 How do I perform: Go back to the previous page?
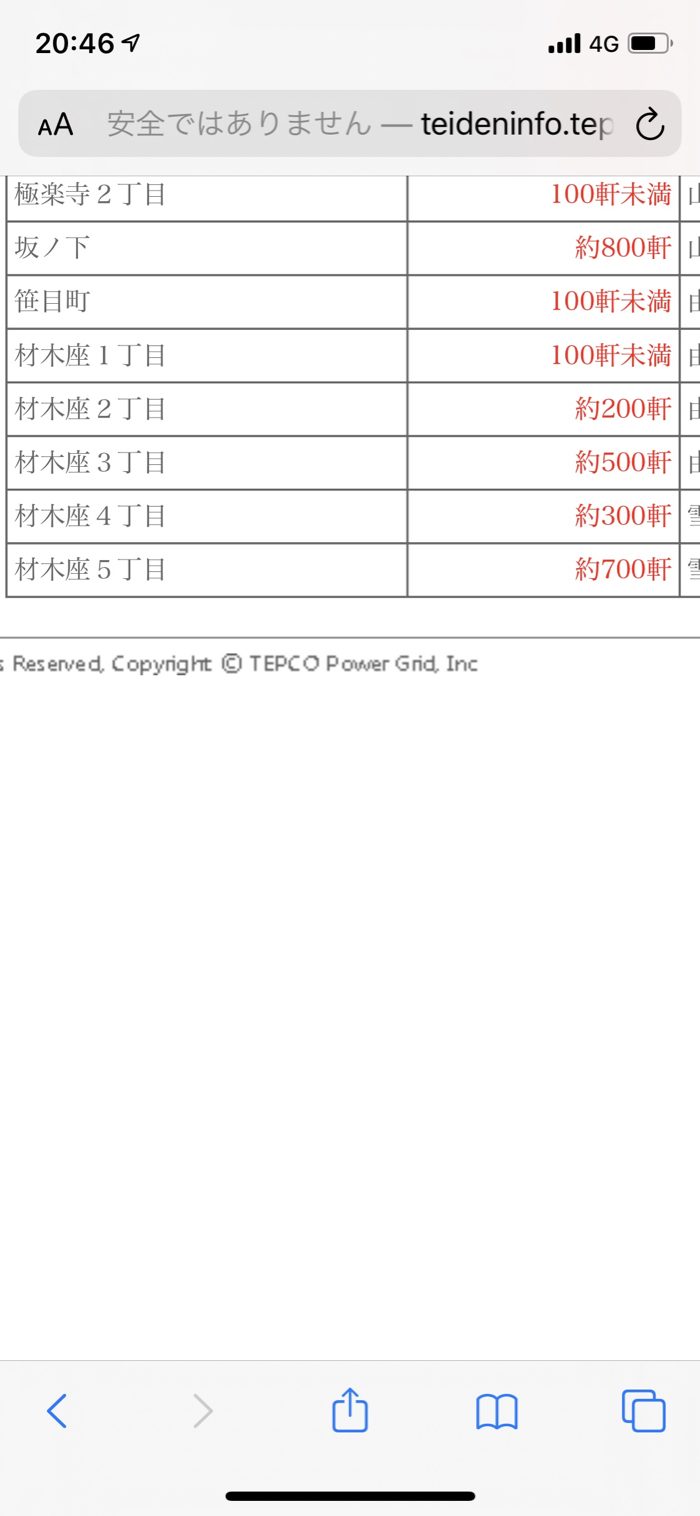(57, 1411)
